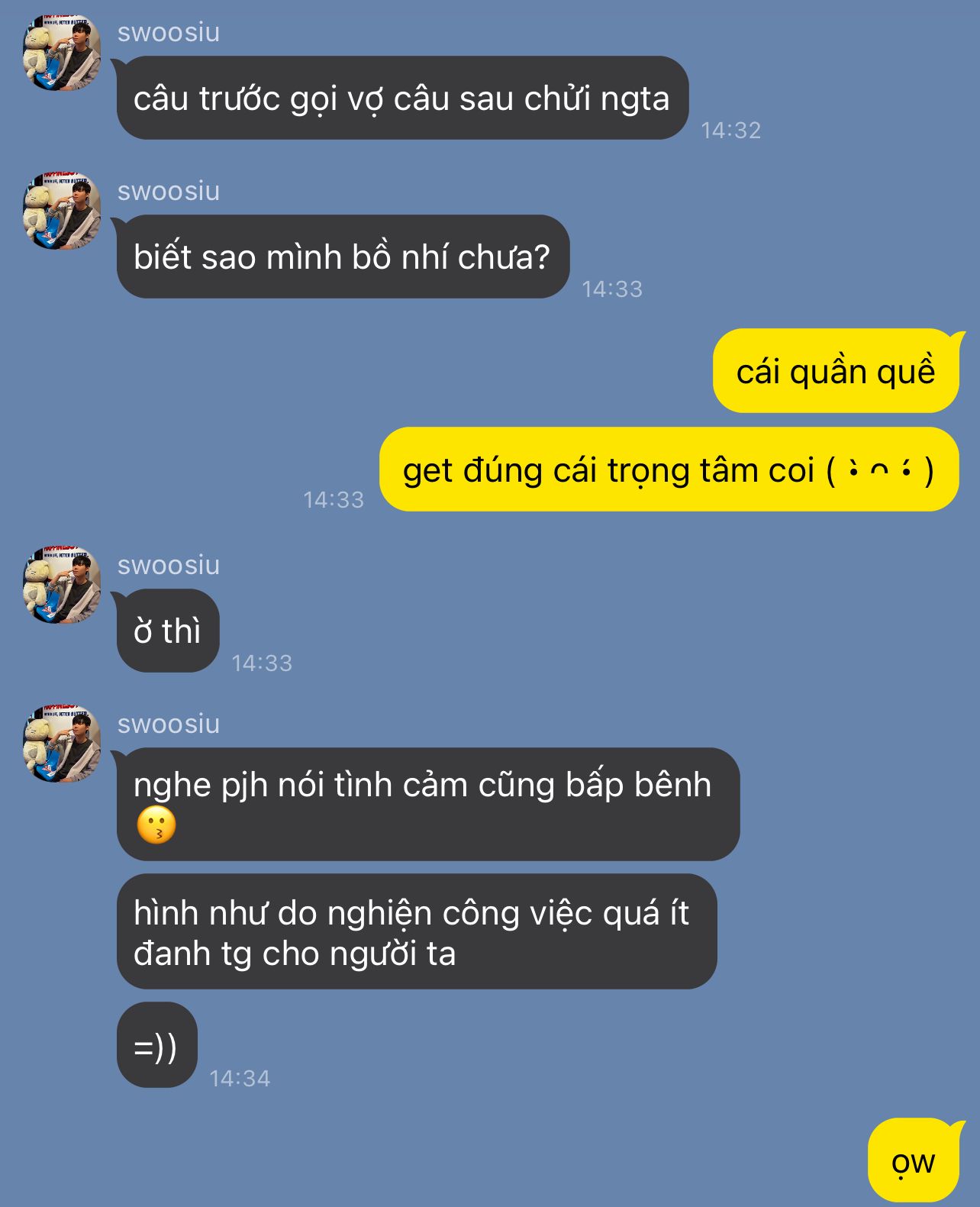Open swoosiu's avatar beside "nghe pjh nói" message
The width and height of the screenshot is (980, 1207).
[62, 744]
